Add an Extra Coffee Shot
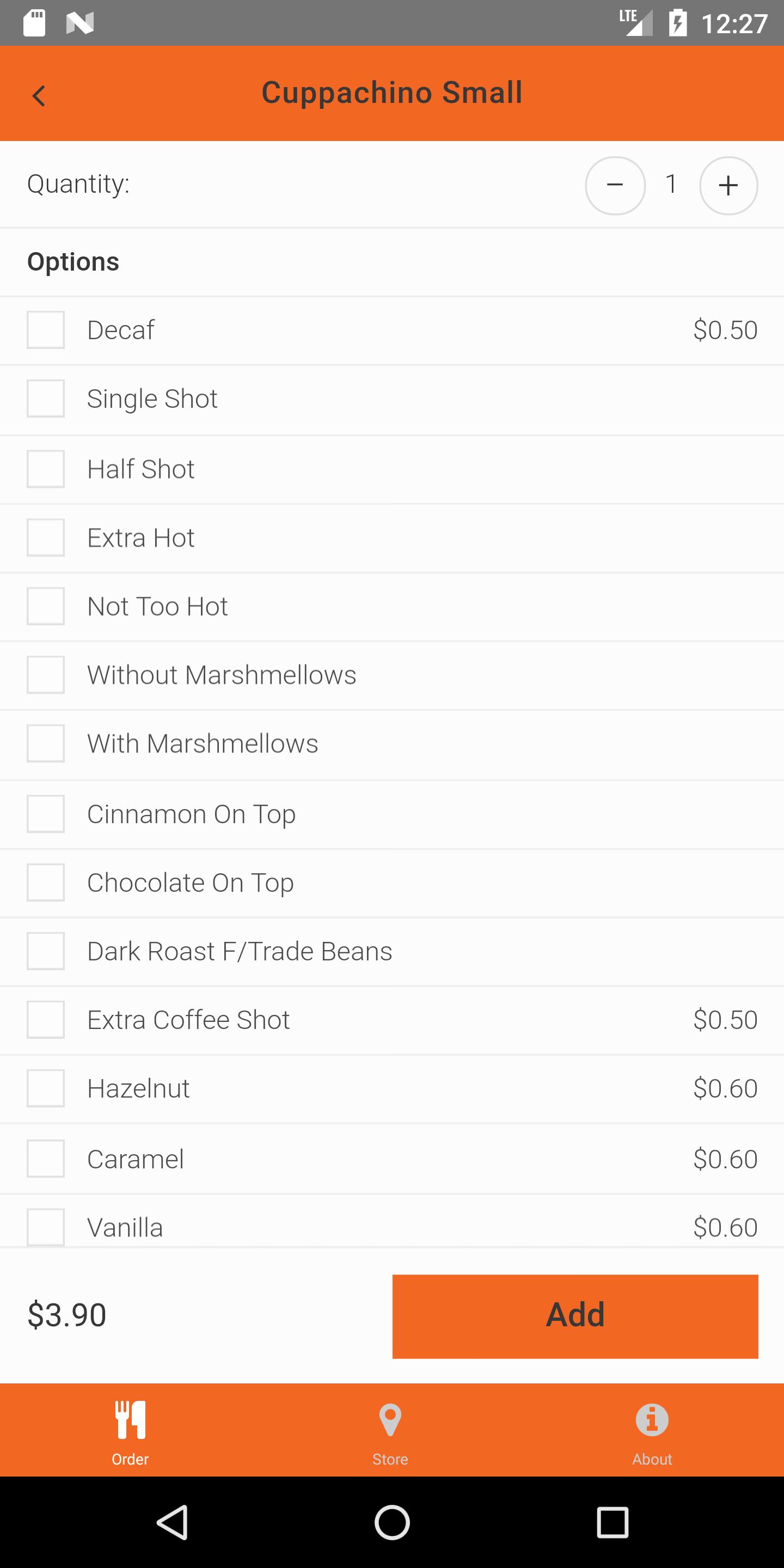This screenshot has height=1568, width=784. click(46, 1020)
